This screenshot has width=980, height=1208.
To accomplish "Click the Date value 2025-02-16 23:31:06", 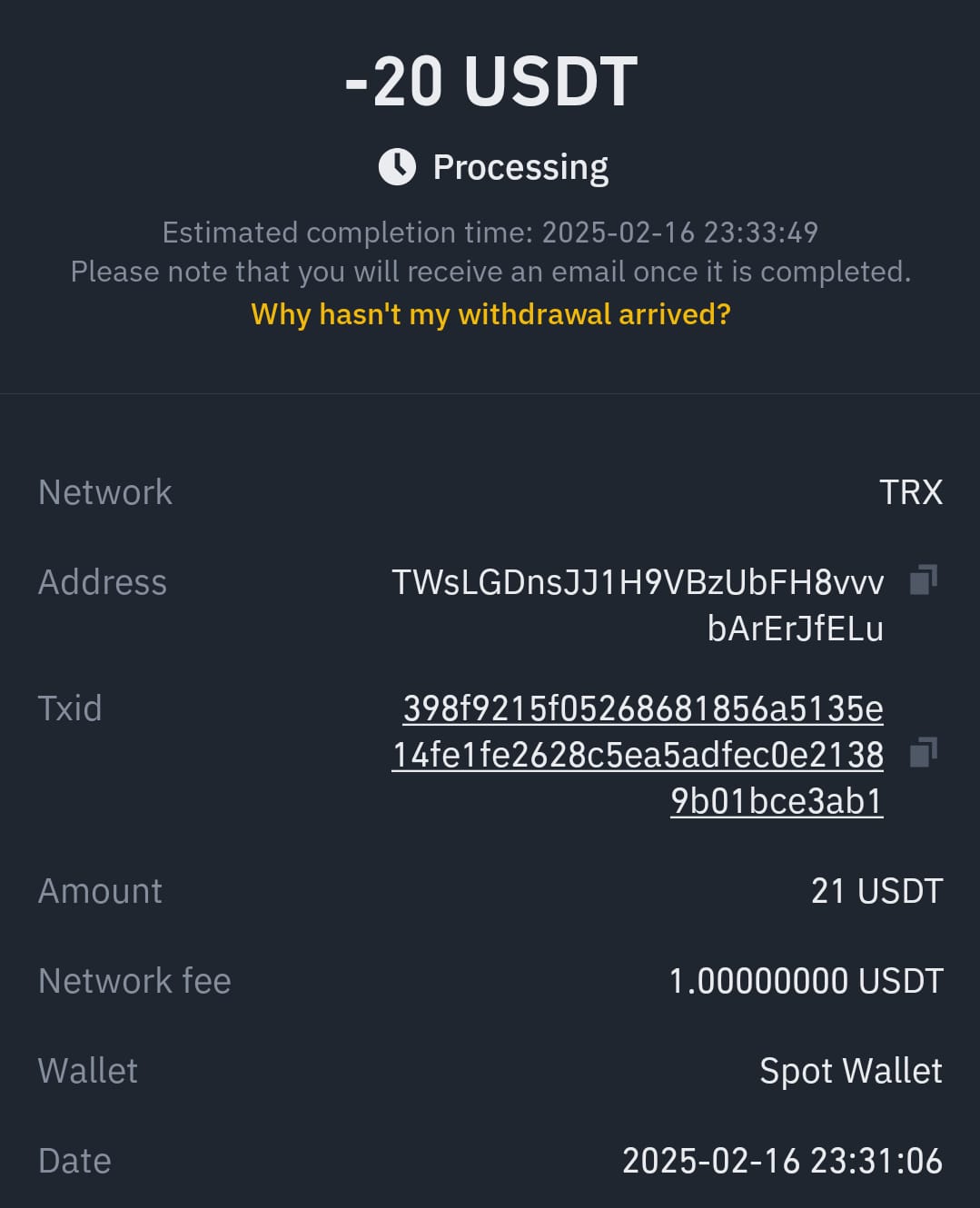I will pyautogui.click(x=783, y=1160).
